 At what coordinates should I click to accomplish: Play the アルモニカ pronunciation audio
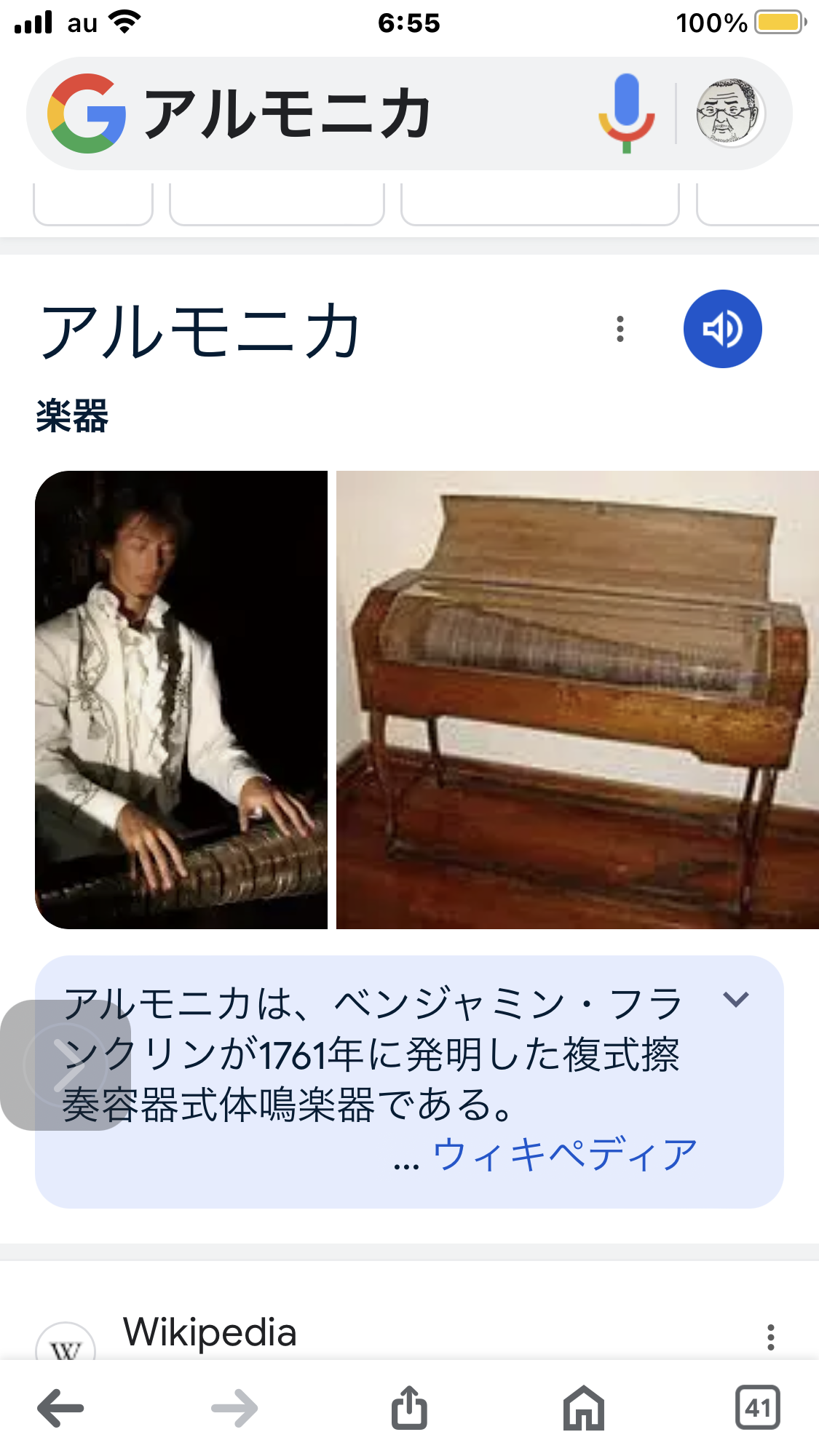click(722, 329)
